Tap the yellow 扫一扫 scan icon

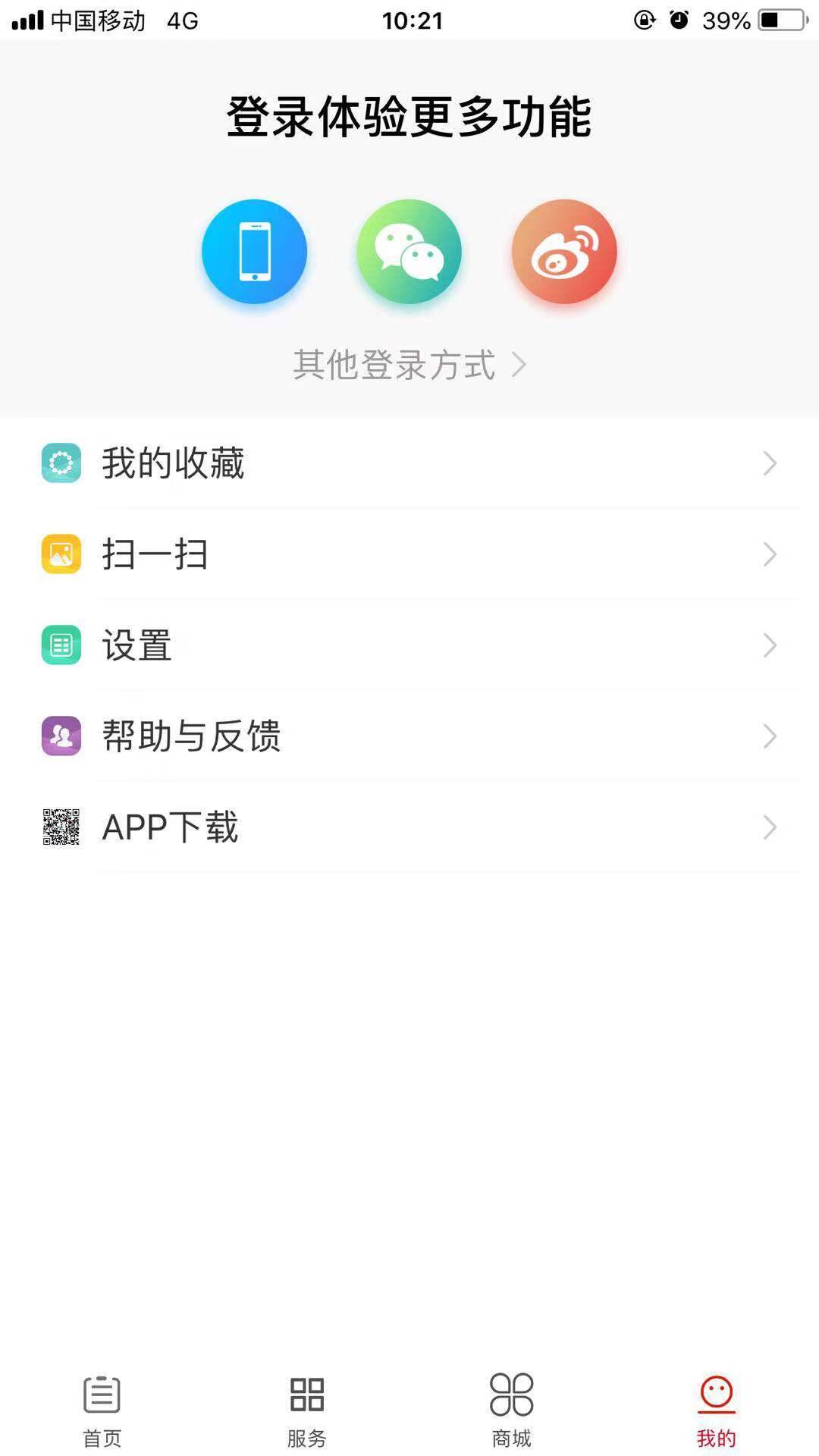[61, 554]
